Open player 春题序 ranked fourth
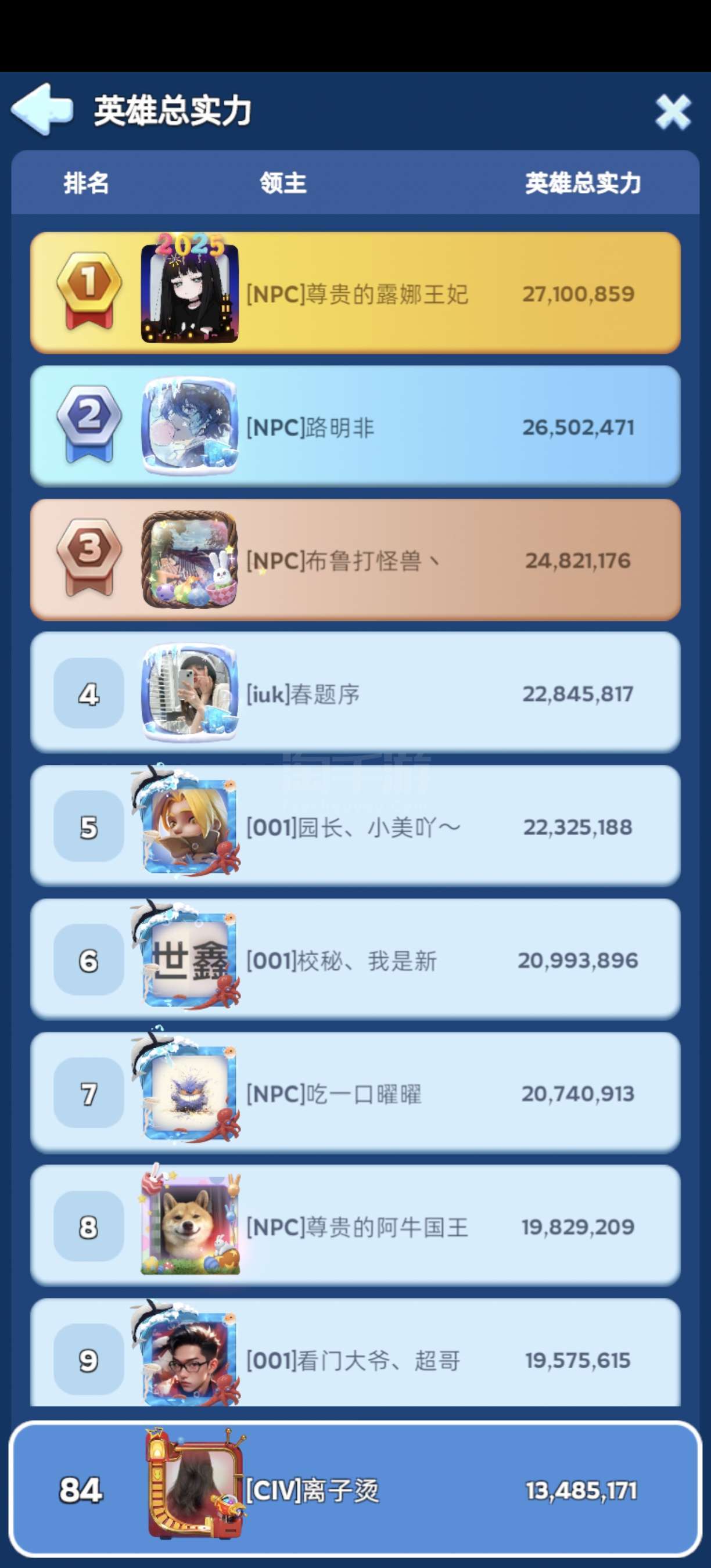 coord(355,693)
